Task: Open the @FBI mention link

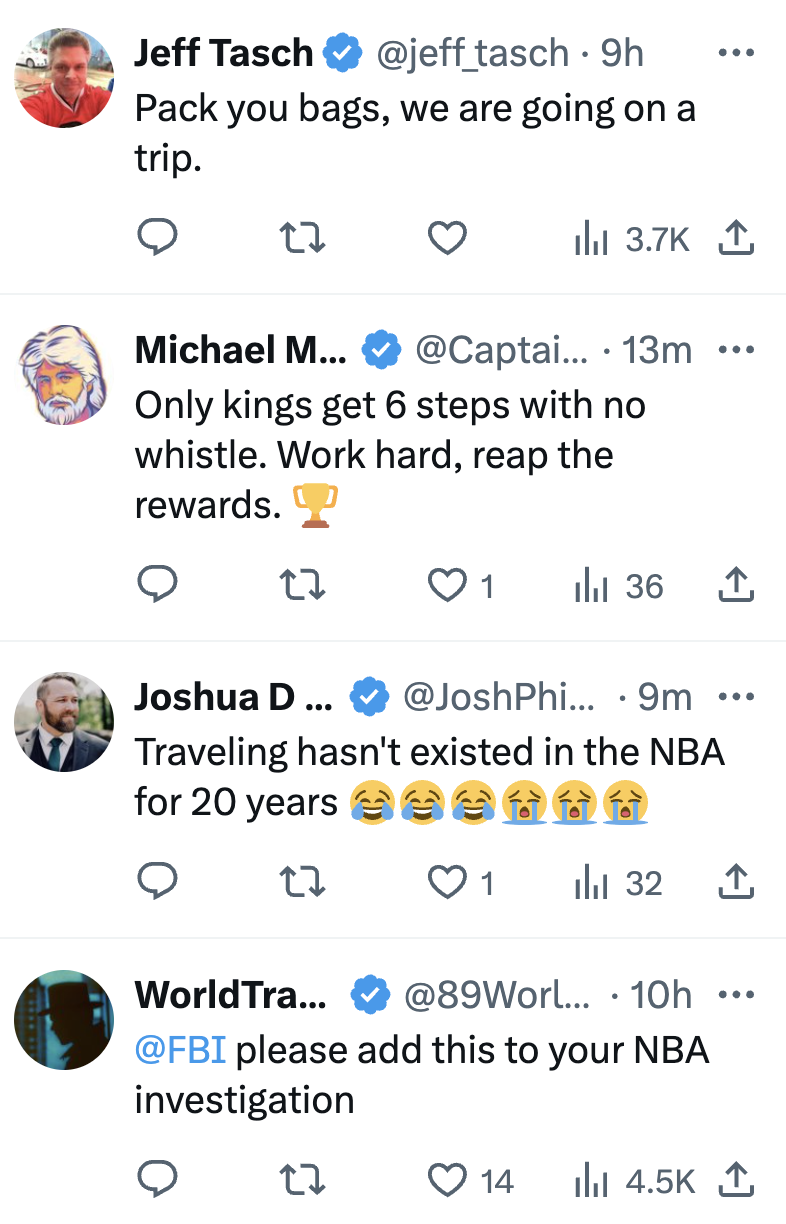Action: [180, 1051]
